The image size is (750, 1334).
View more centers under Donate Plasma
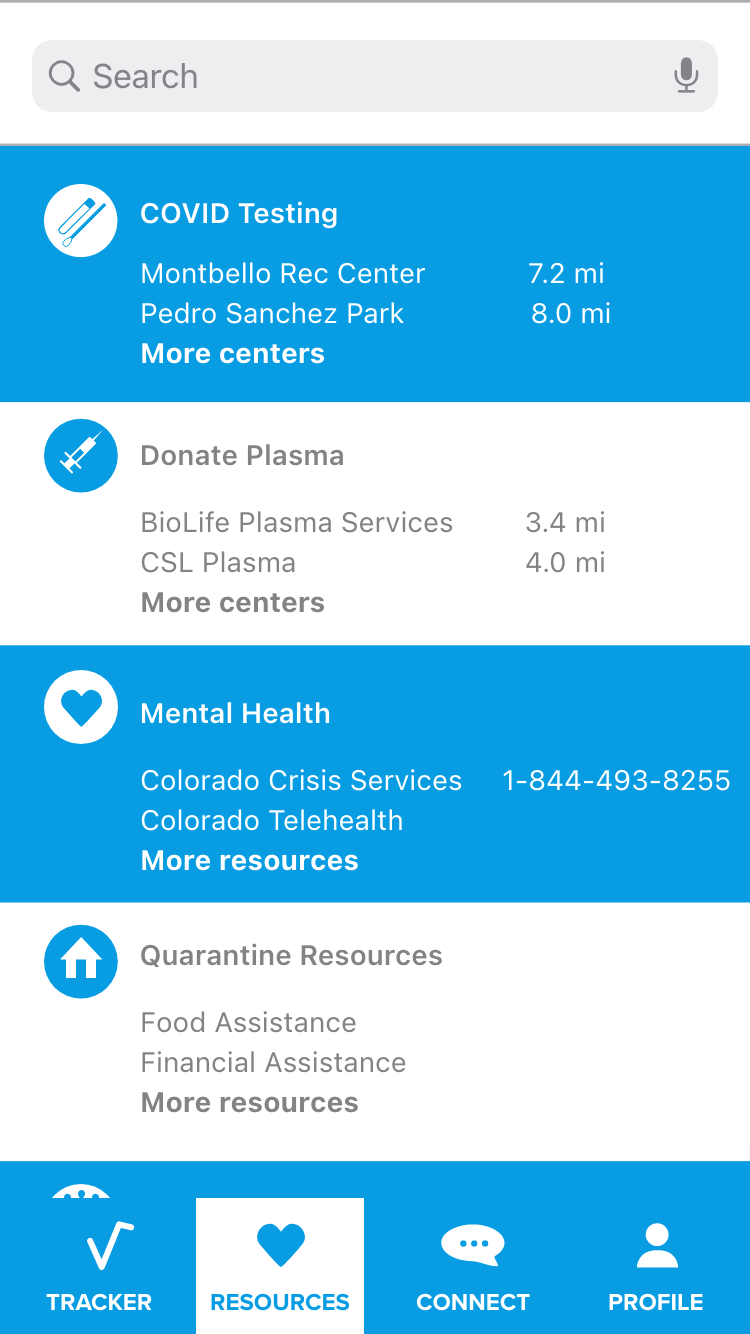233,603
